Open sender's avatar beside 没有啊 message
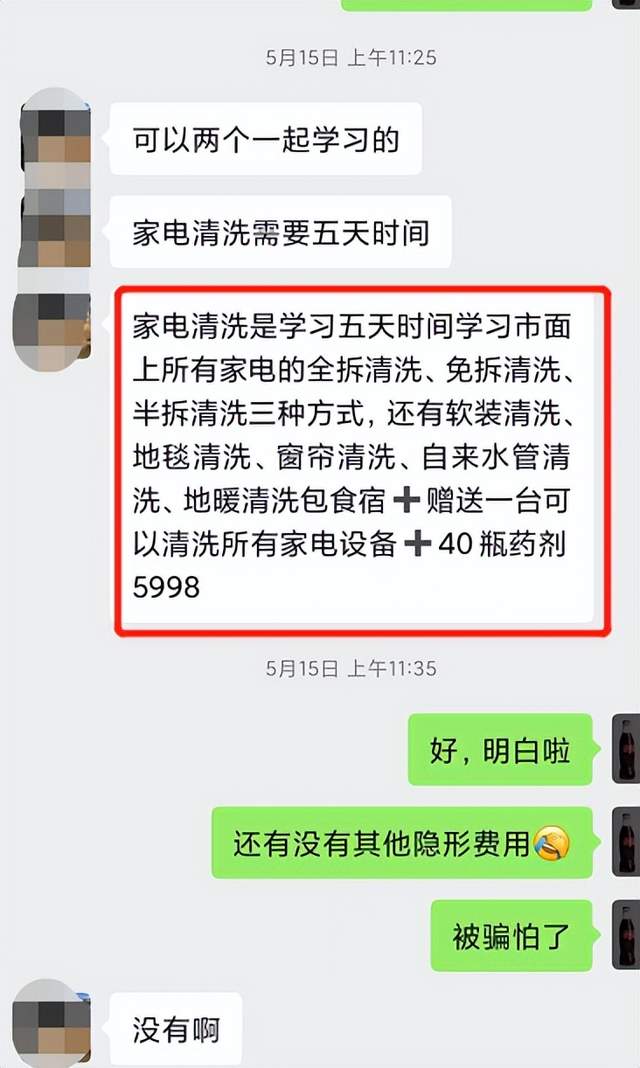This screenshot has width=640, height=1068. [56, 1026]
